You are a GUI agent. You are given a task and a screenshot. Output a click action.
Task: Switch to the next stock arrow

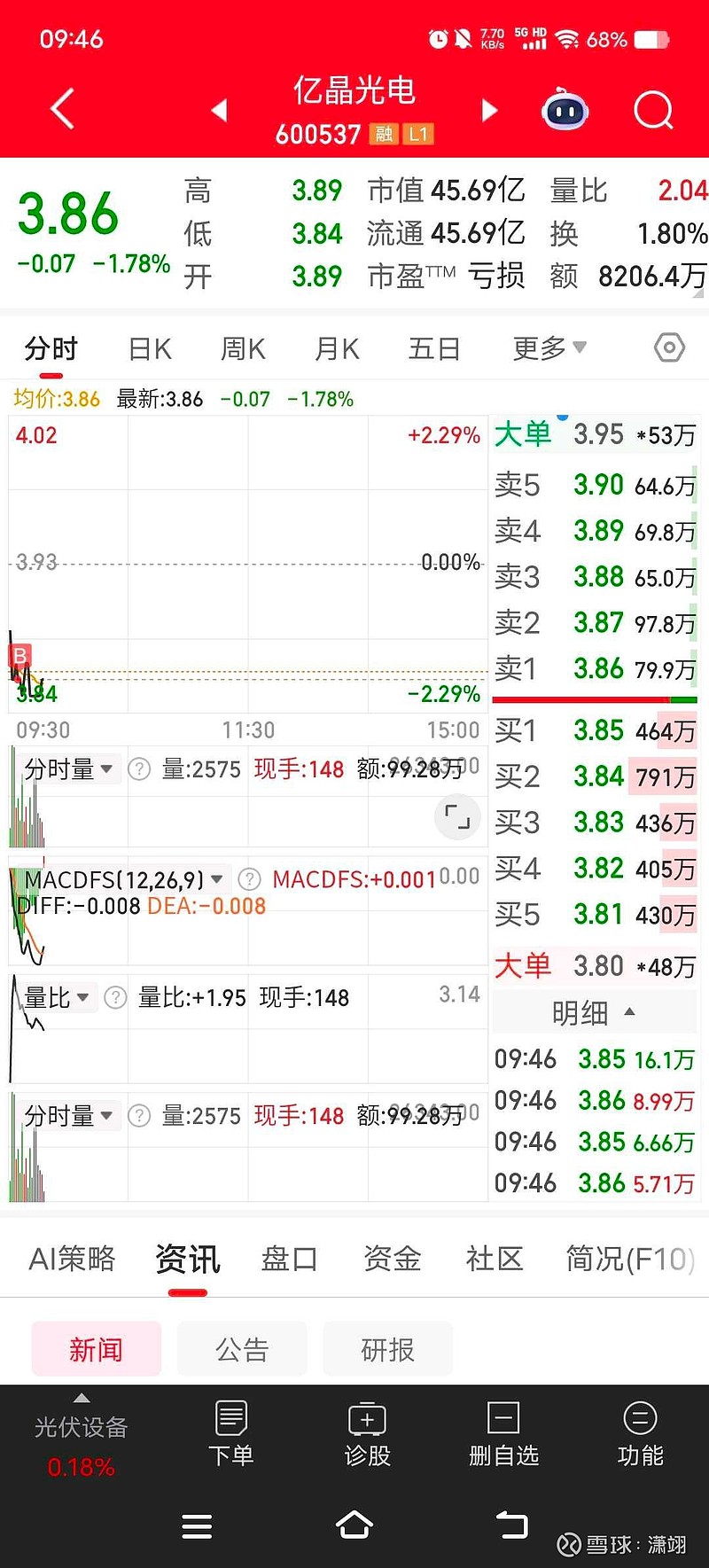[x=489, y=111]
